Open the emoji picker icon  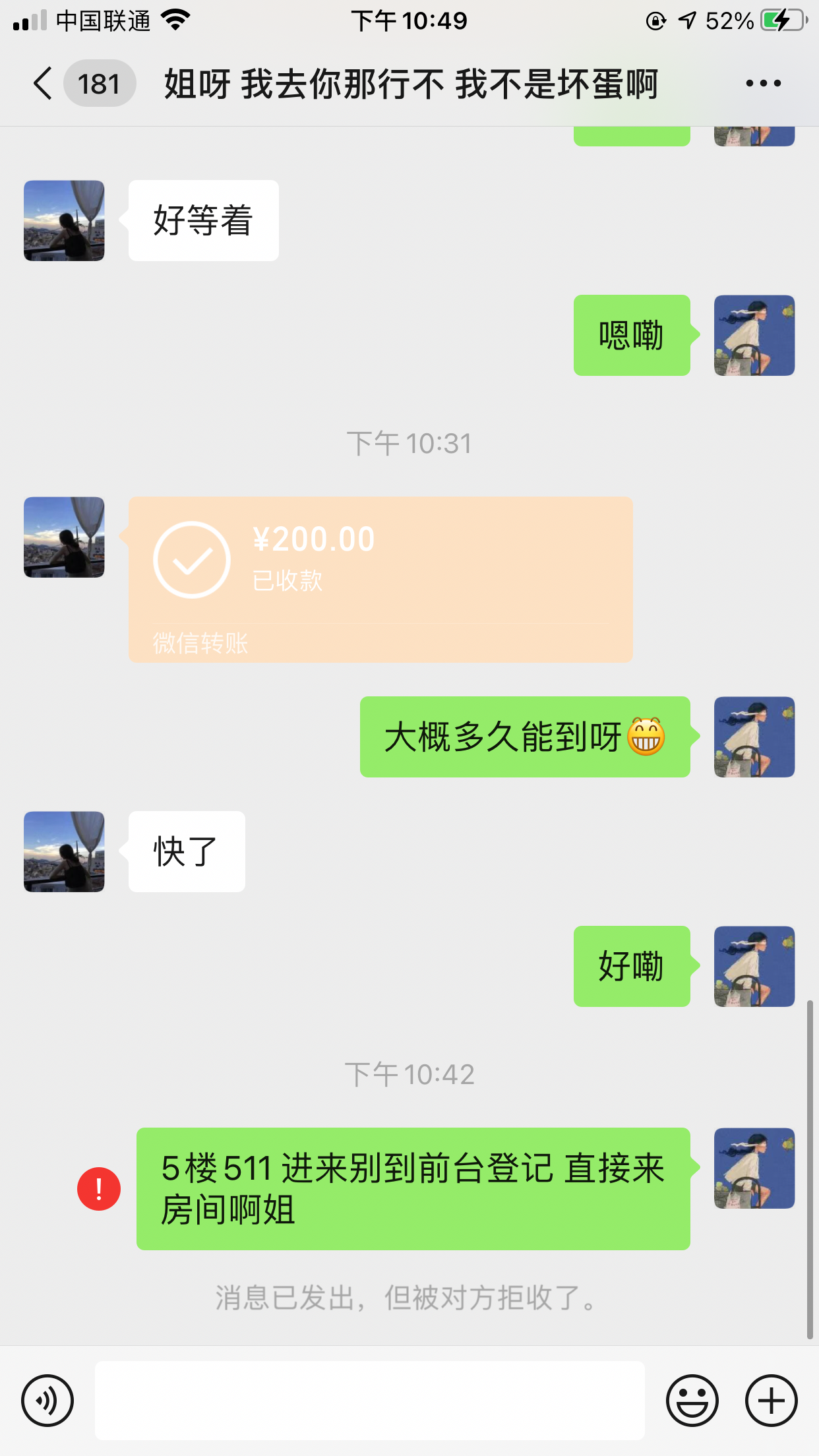694,1400
